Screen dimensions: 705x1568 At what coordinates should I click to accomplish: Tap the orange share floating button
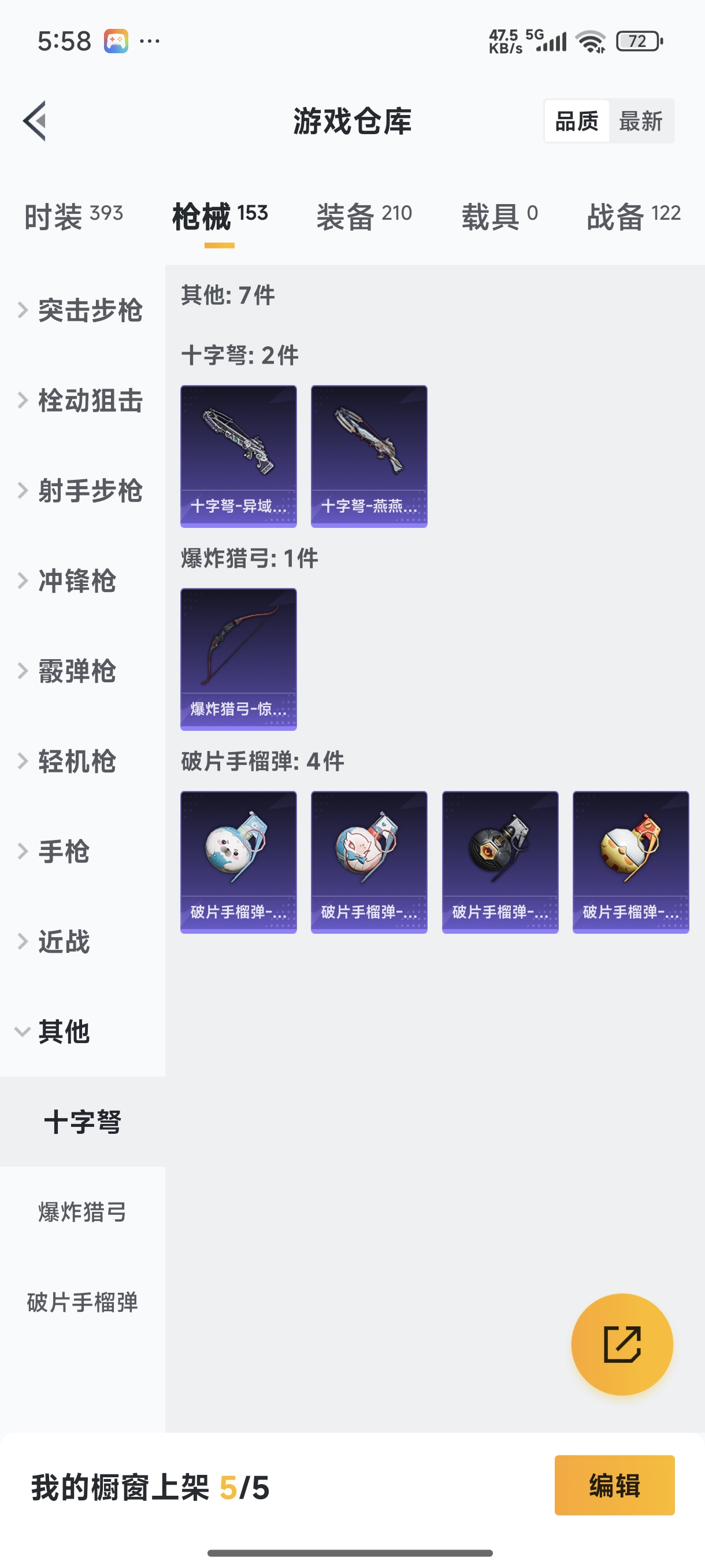[x=622, y=1344]
